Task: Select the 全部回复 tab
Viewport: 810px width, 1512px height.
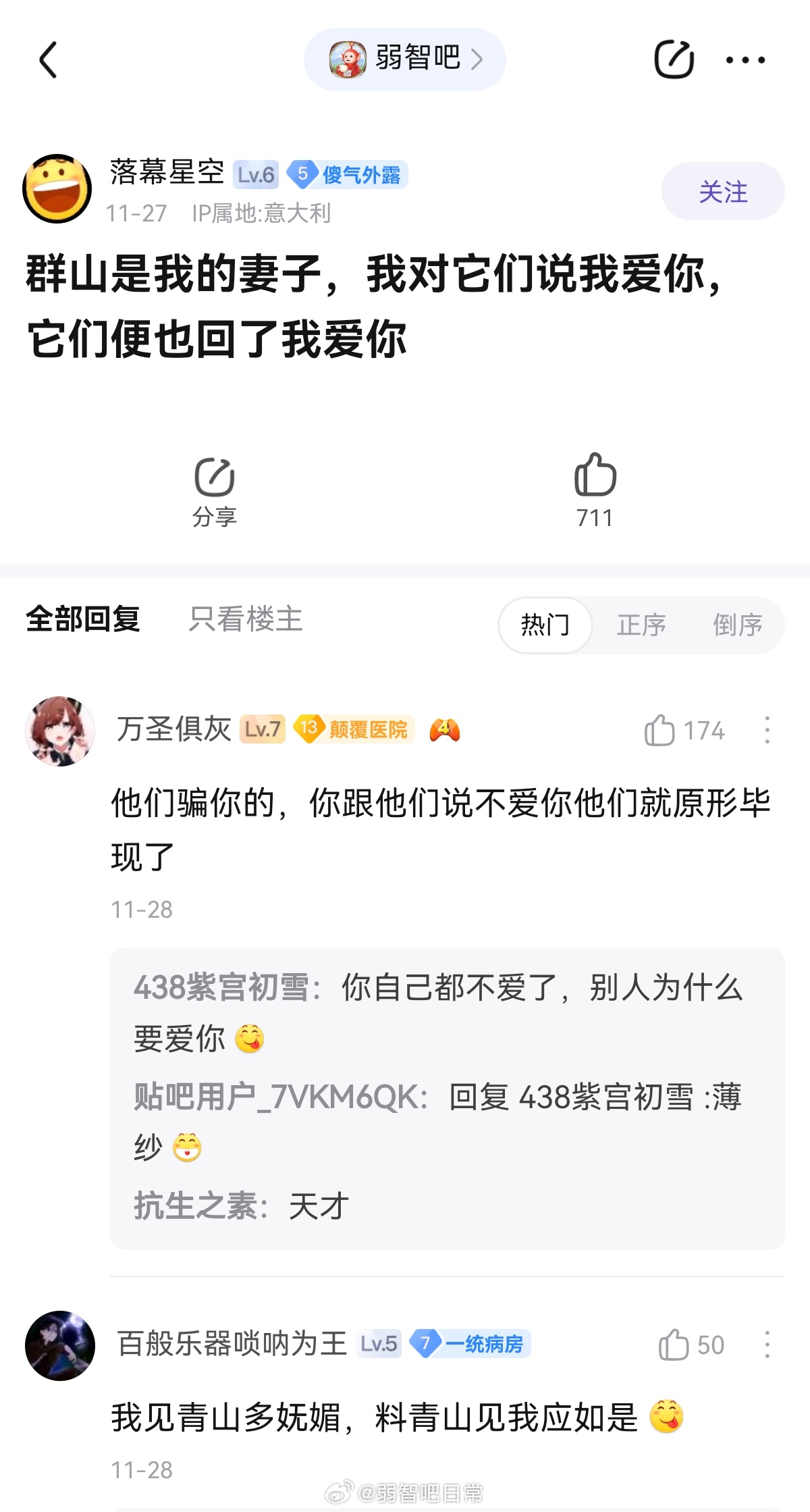Action: point(83,619)
